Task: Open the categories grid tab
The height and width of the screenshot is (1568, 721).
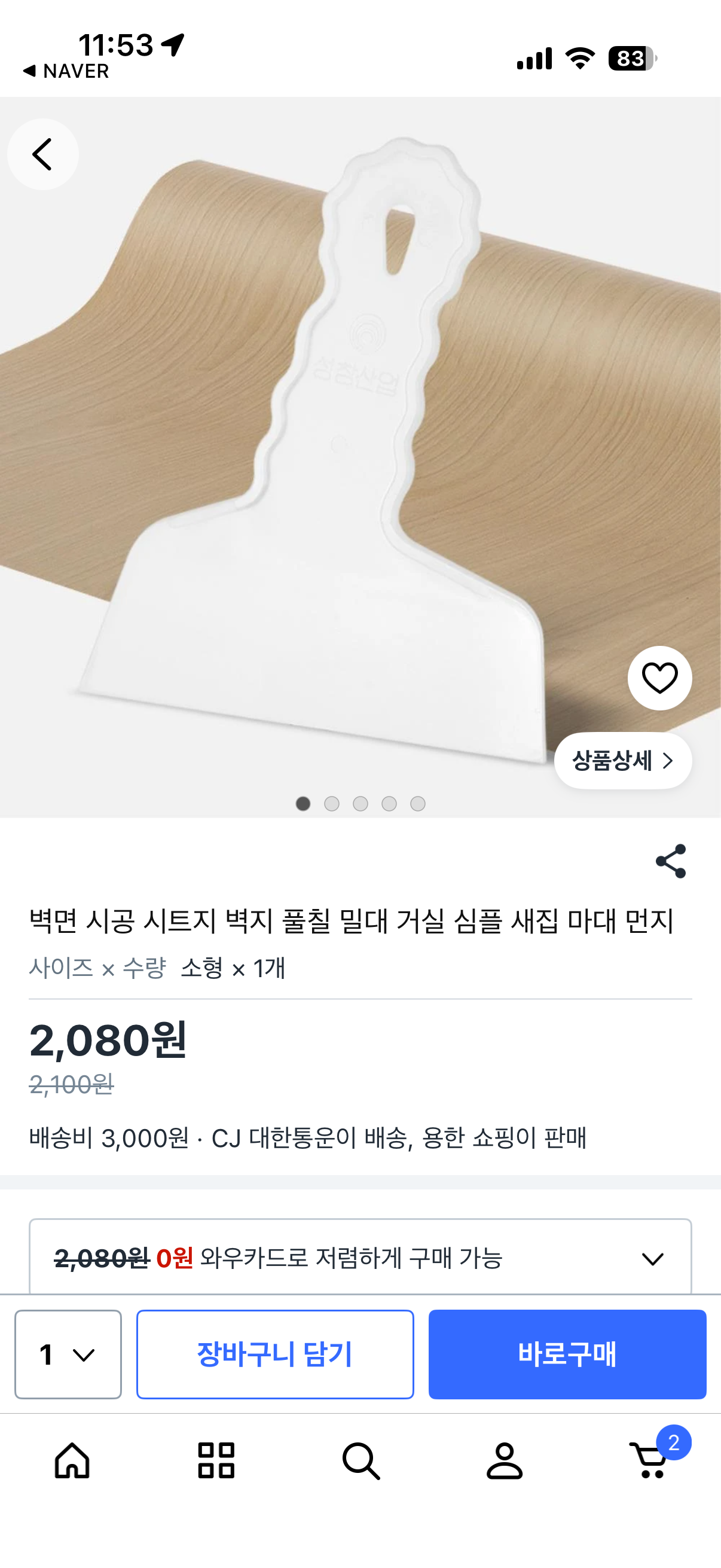Action: (x=216, y=1461)
